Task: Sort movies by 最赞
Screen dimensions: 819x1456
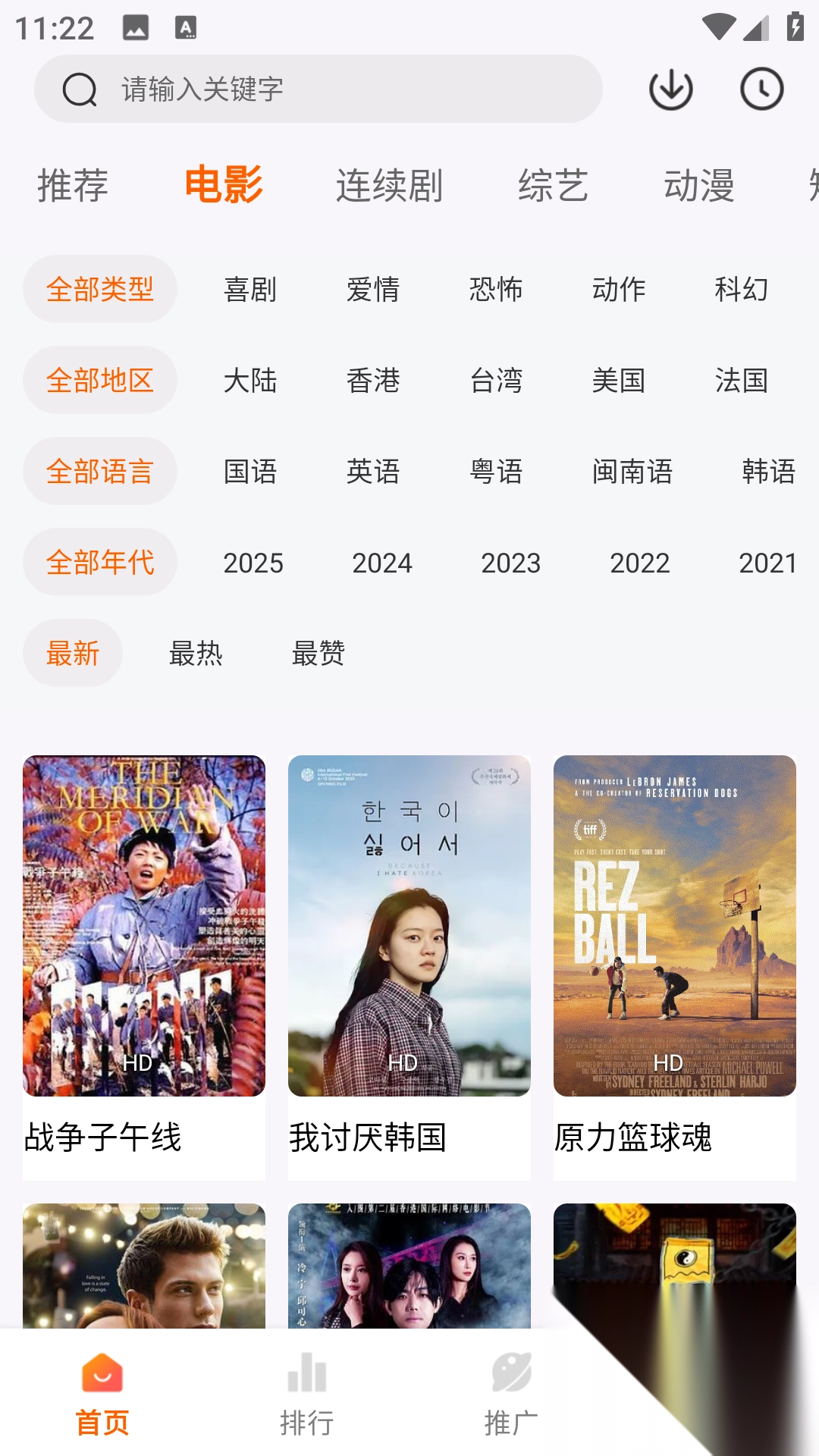Action: 318,654
